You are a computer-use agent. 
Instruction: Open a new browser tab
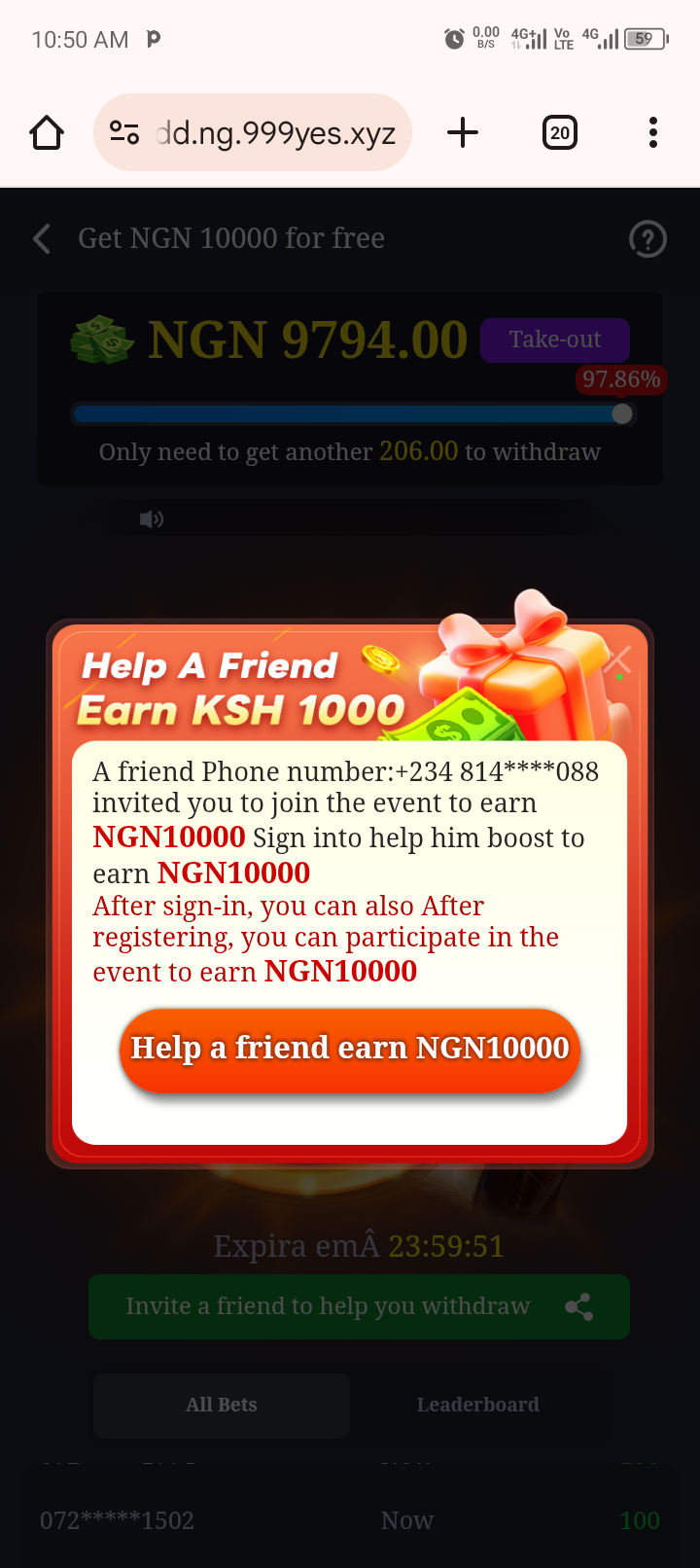point(463,132)
